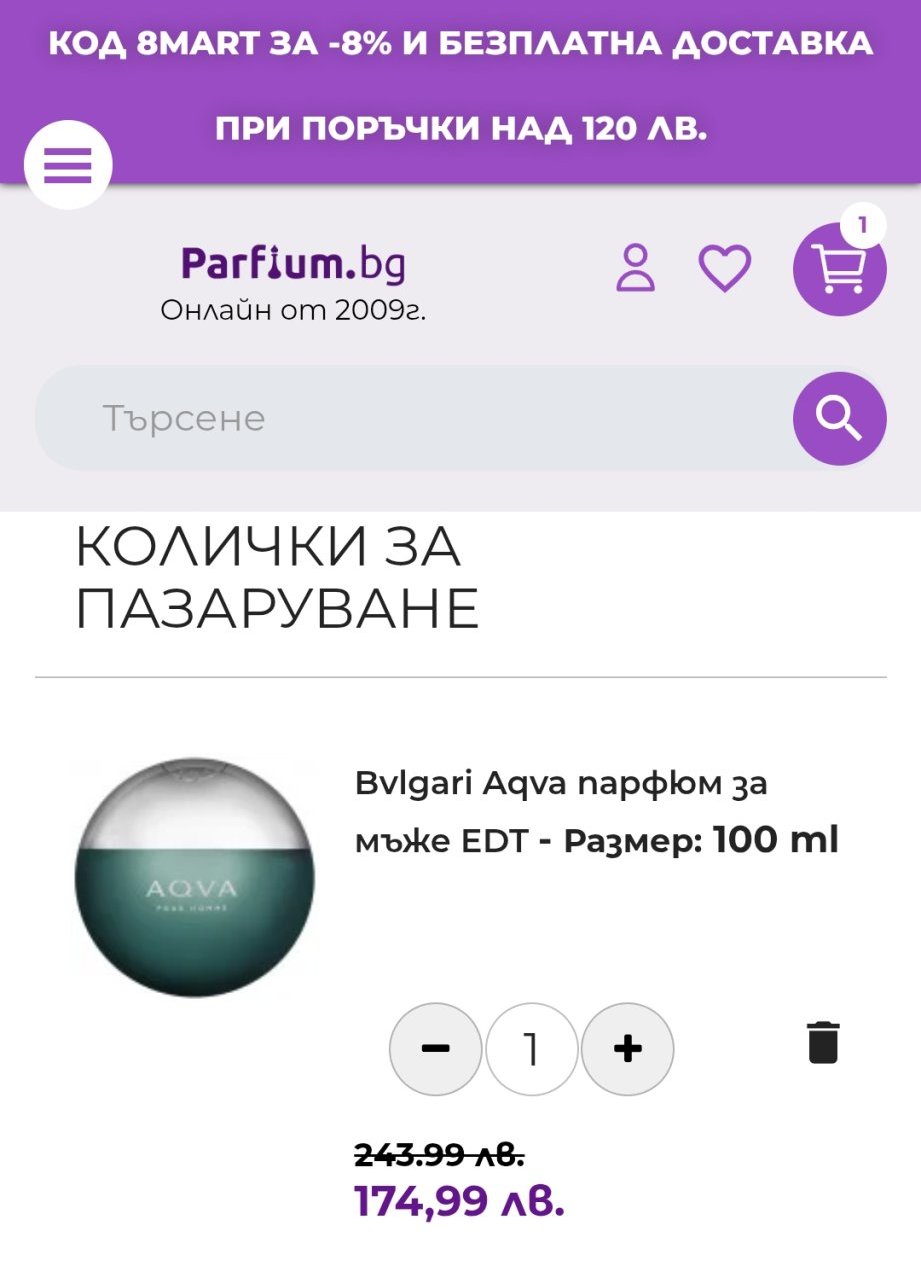This screenshot has width=921, height=1278.
Task: Go to Parfium.bg home page
Action: pyautogui.click(x=293, y=264)
